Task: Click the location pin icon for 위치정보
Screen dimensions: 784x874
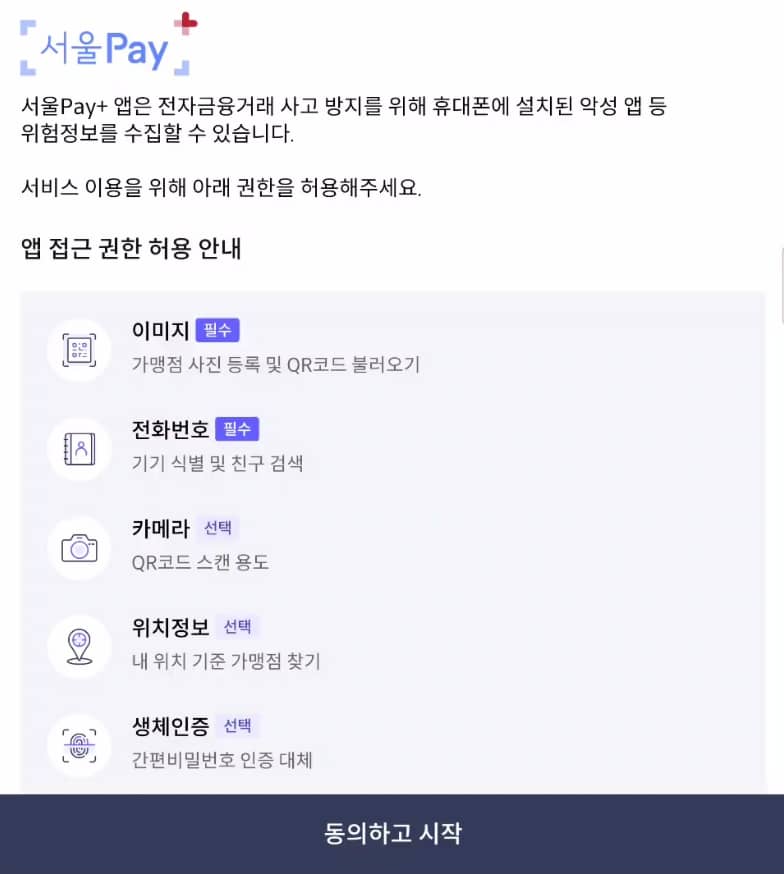Action: 79,647
